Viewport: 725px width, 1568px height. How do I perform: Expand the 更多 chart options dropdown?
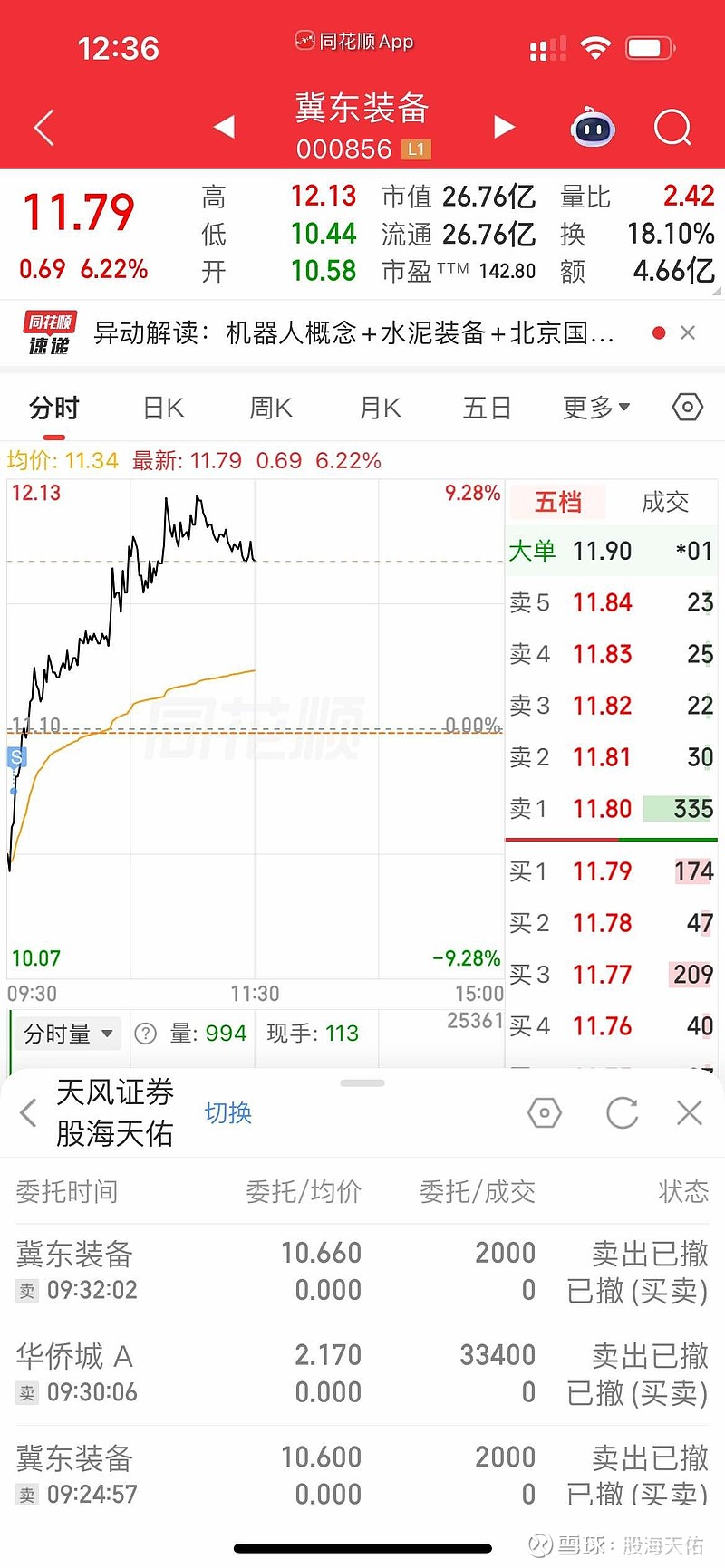[x=594, y=408]
